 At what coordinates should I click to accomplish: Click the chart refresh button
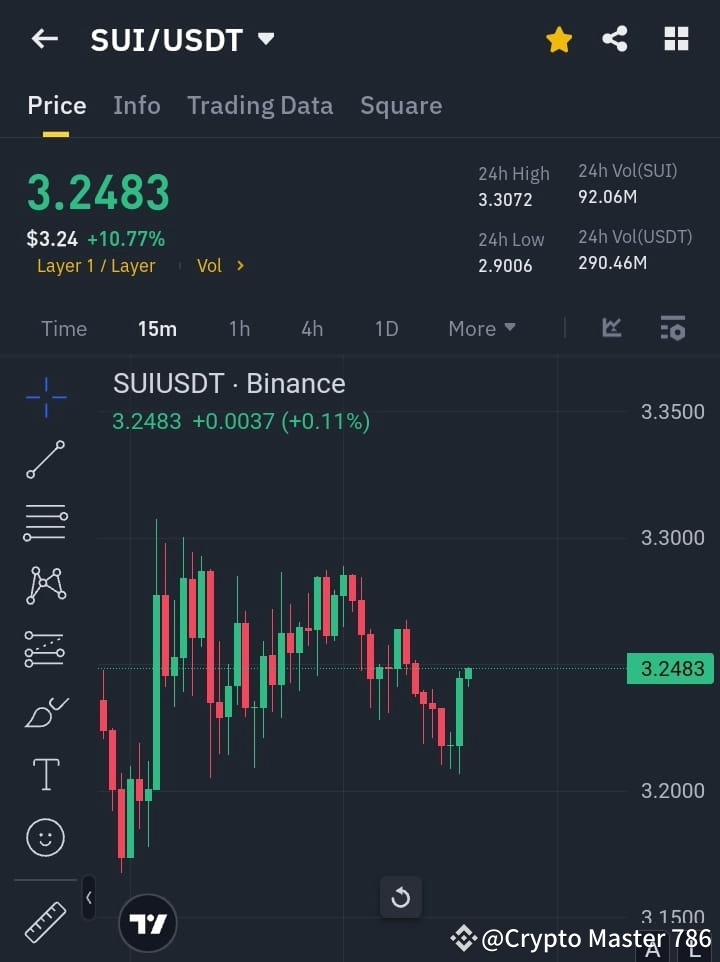(401, 897)
